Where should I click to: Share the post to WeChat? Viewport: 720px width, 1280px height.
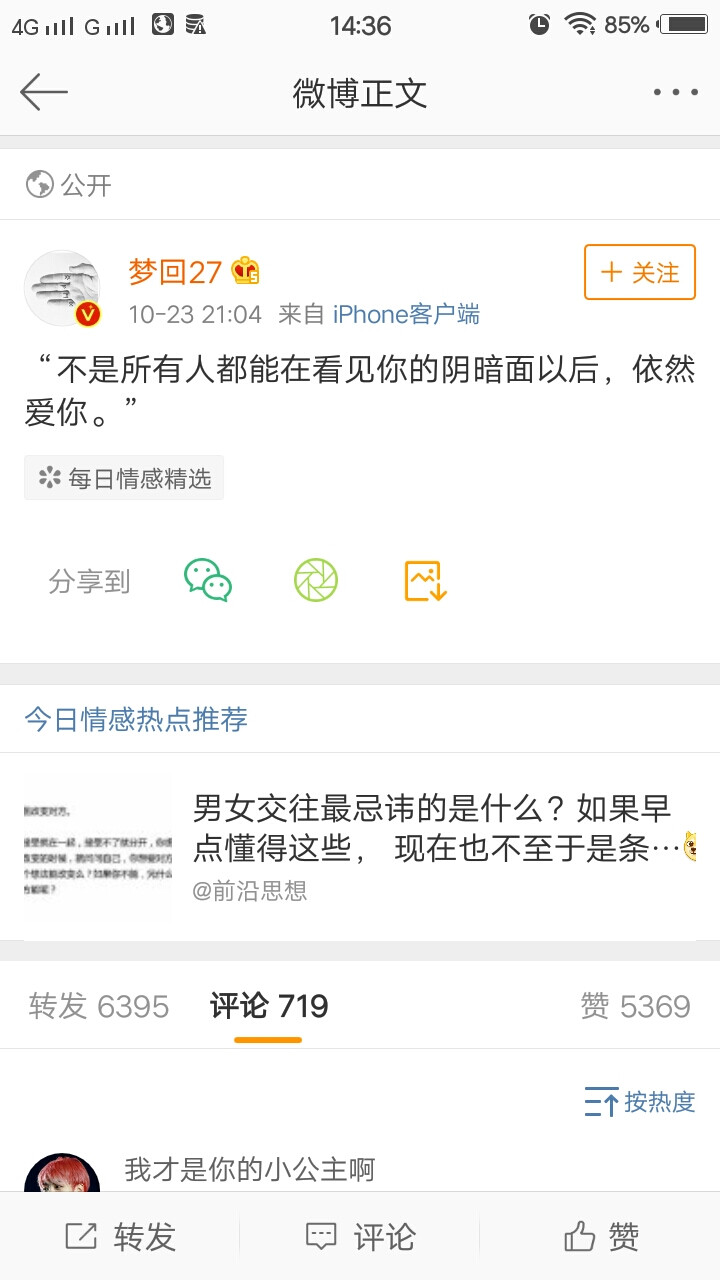click(208, 580)
